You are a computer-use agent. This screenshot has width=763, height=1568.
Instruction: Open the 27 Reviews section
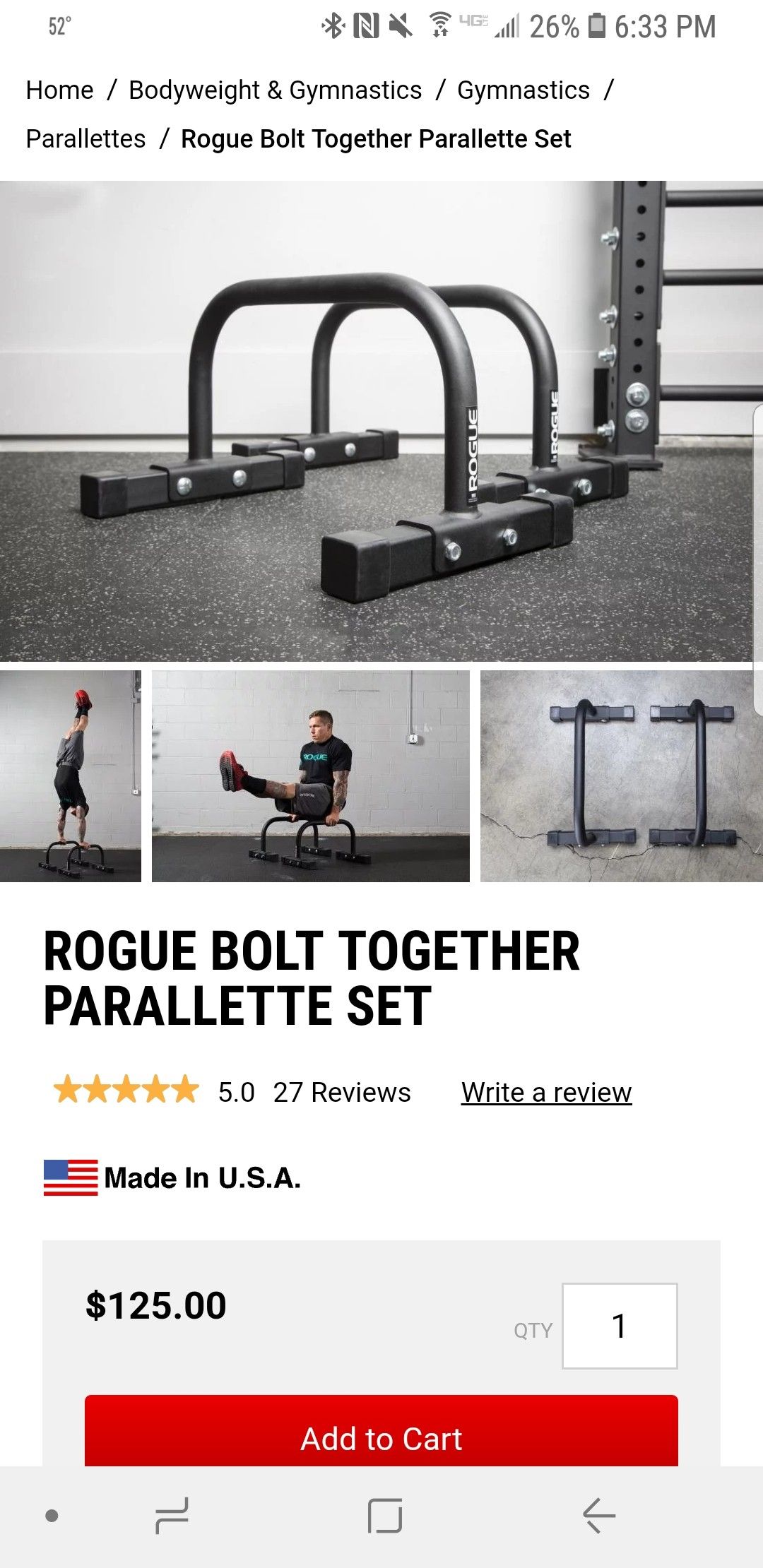coord(342,1092)
